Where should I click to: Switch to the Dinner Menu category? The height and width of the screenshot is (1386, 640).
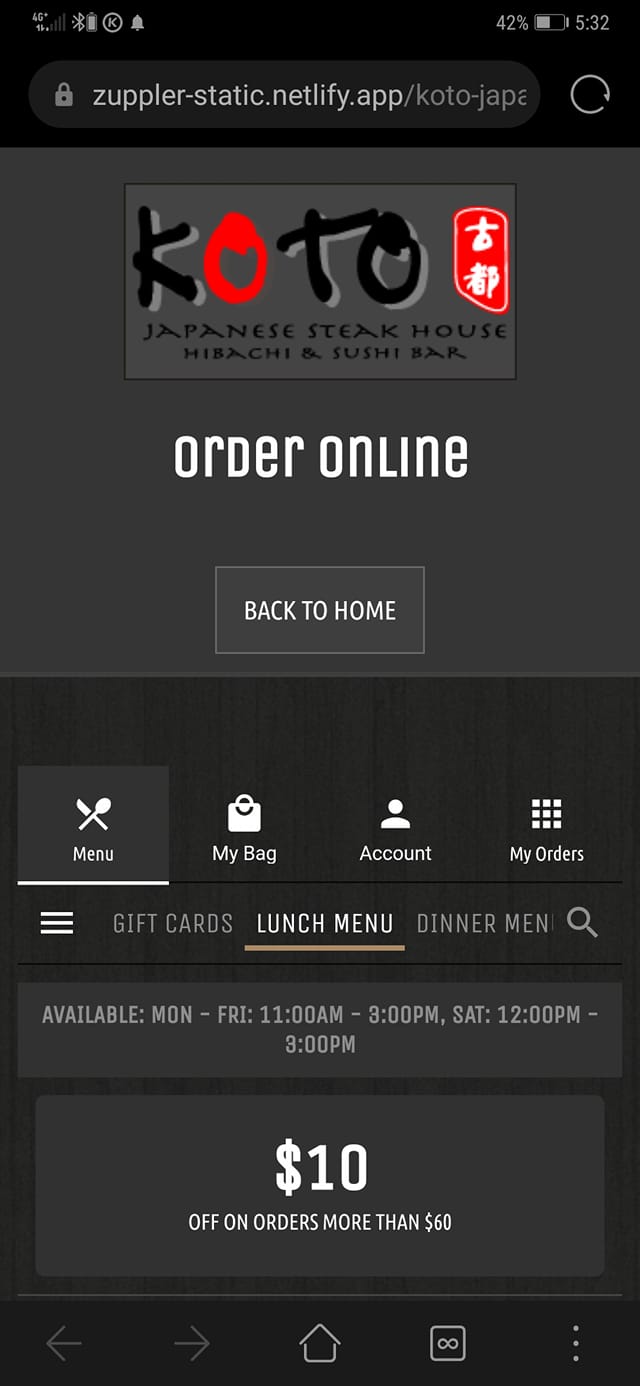click(482, 923)
